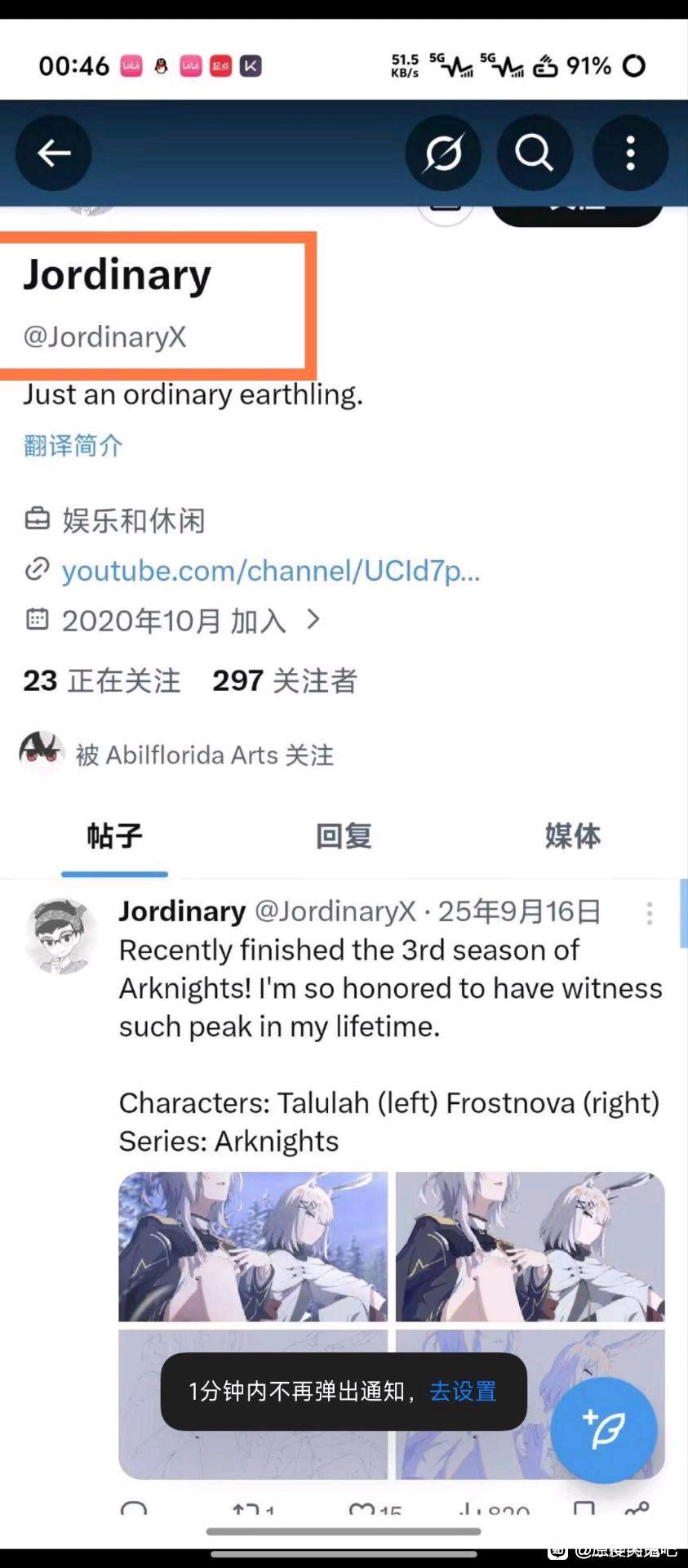The width and height of the screenshot is (688, 1568).
Task: Open the three-dot menu on Jordinary's post
Action: 650,913
